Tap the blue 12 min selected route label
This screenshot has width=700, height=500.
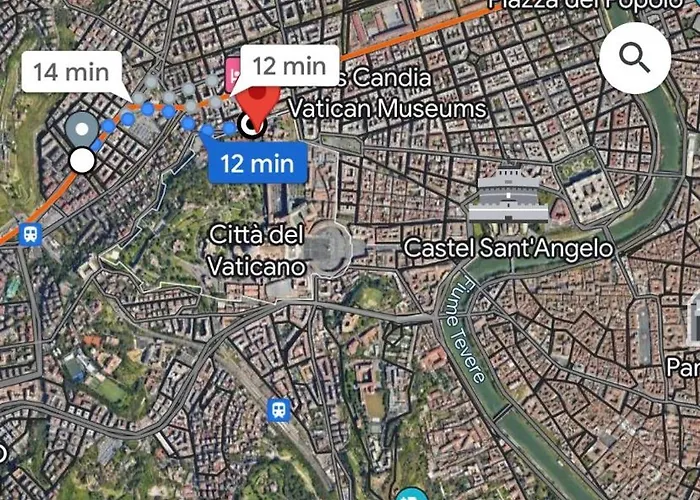257,163
